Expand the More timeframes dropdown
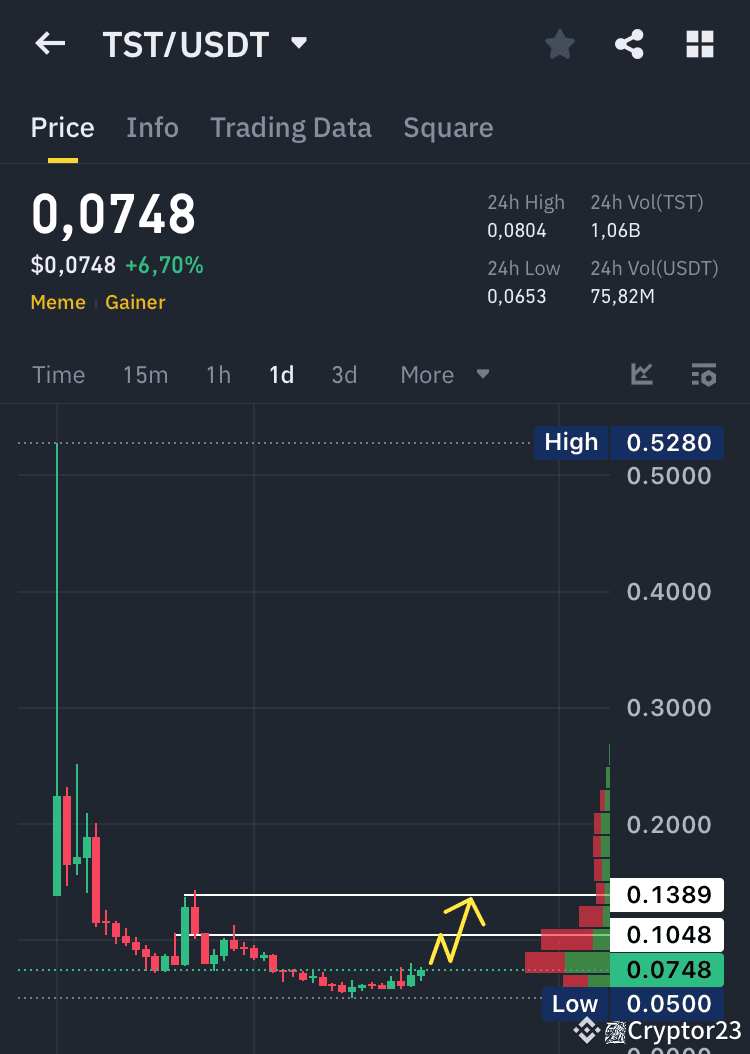 (444, 375)
